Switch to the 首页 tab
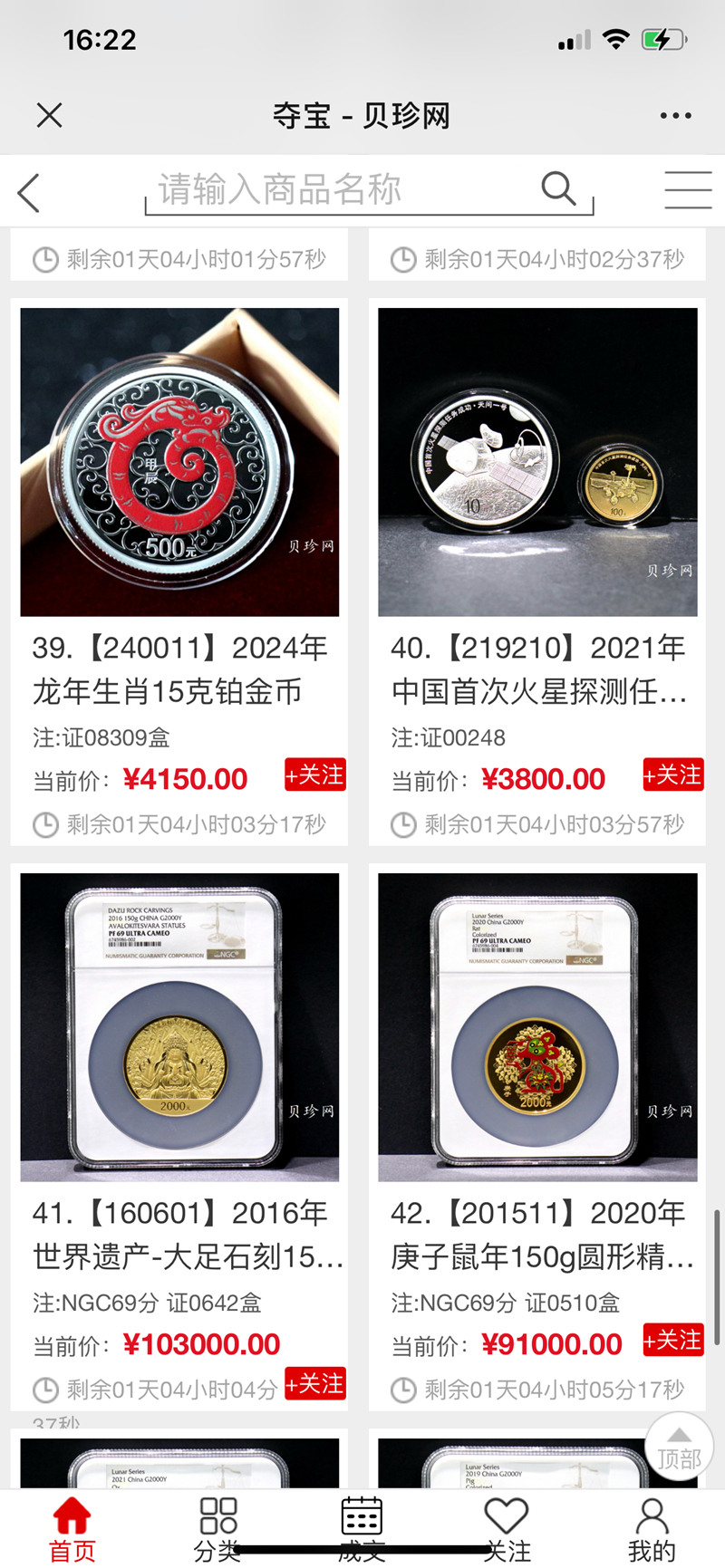 tap(72, 1530)
